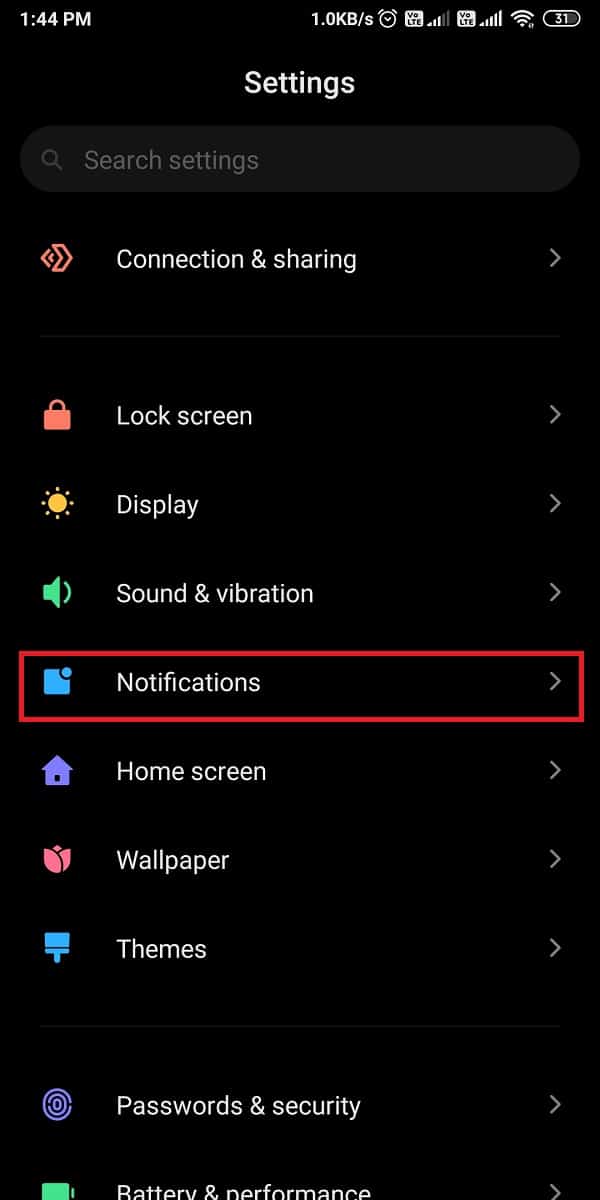
Task: Open Connection & sharing settings
Action: [x=300, y=259]
